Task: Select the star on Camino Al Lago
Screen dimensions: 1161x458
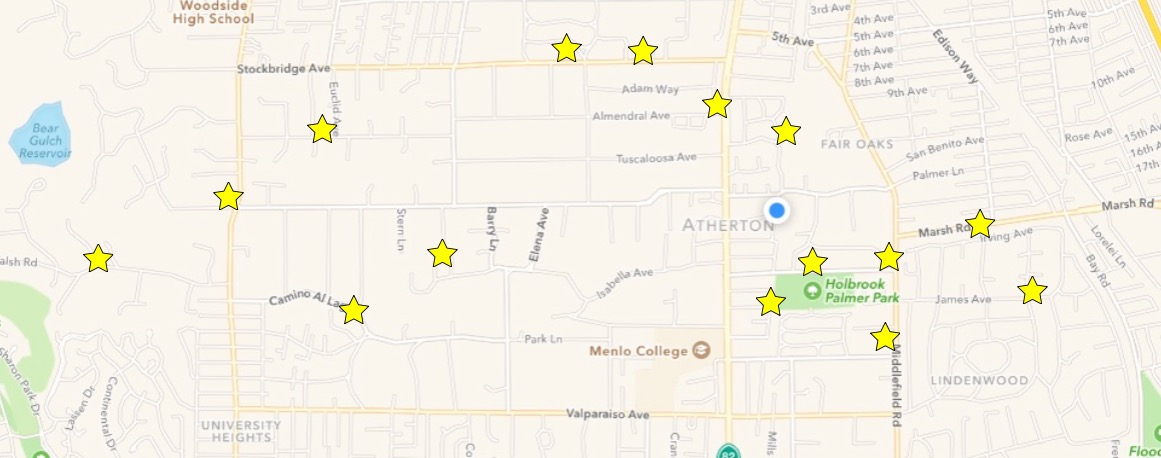Action: coord(354,311)
